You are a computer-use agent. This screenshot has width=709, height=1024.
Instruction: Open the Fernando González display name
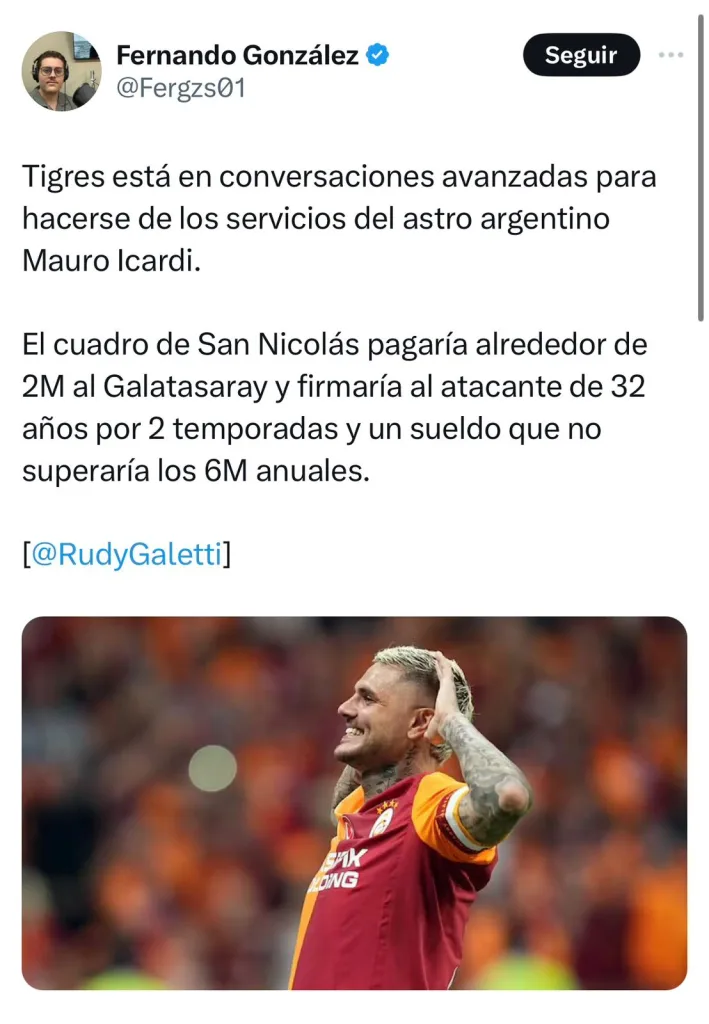click(x=237, y=56)
